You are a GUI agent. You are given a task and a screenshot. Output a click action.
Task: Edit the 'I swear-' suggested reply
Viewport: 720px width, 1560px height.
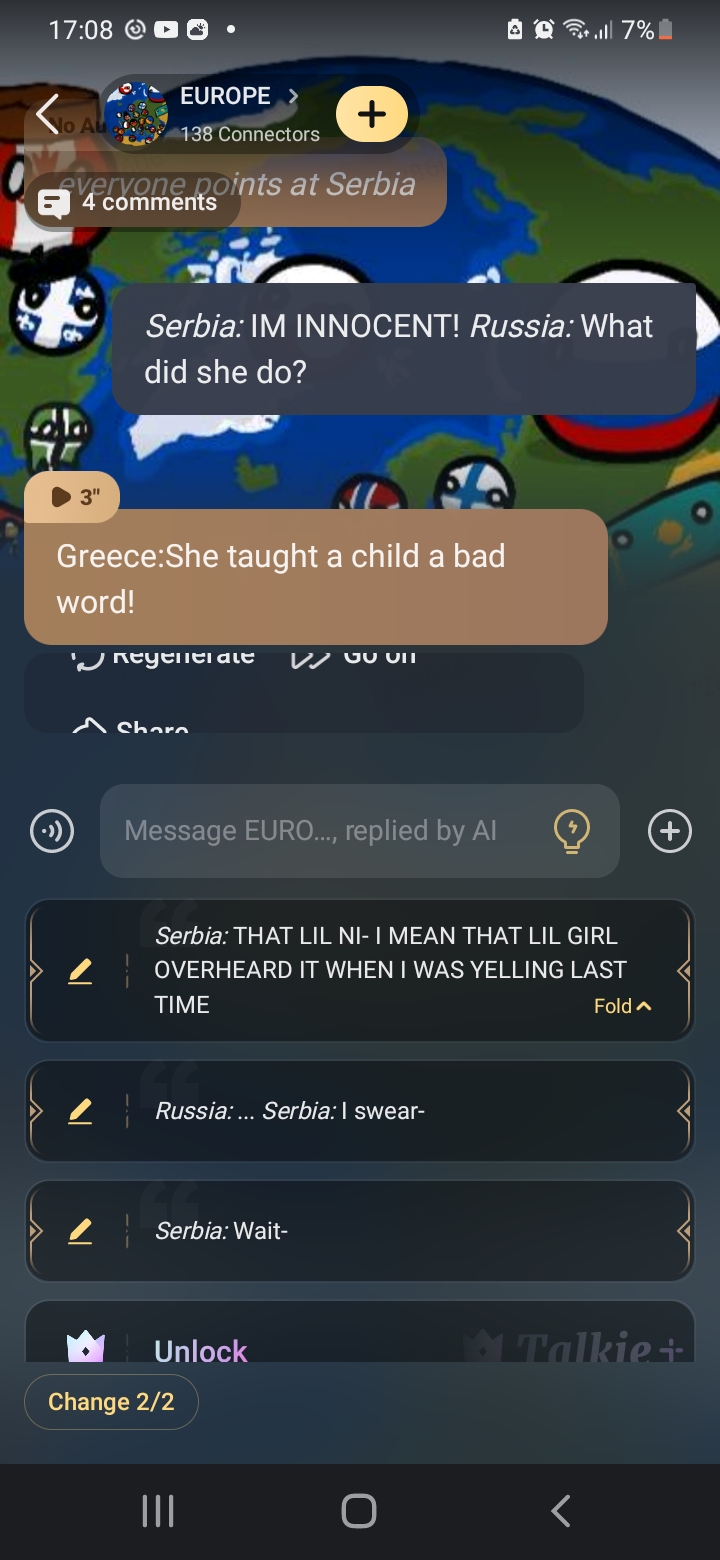(81, 1111)
